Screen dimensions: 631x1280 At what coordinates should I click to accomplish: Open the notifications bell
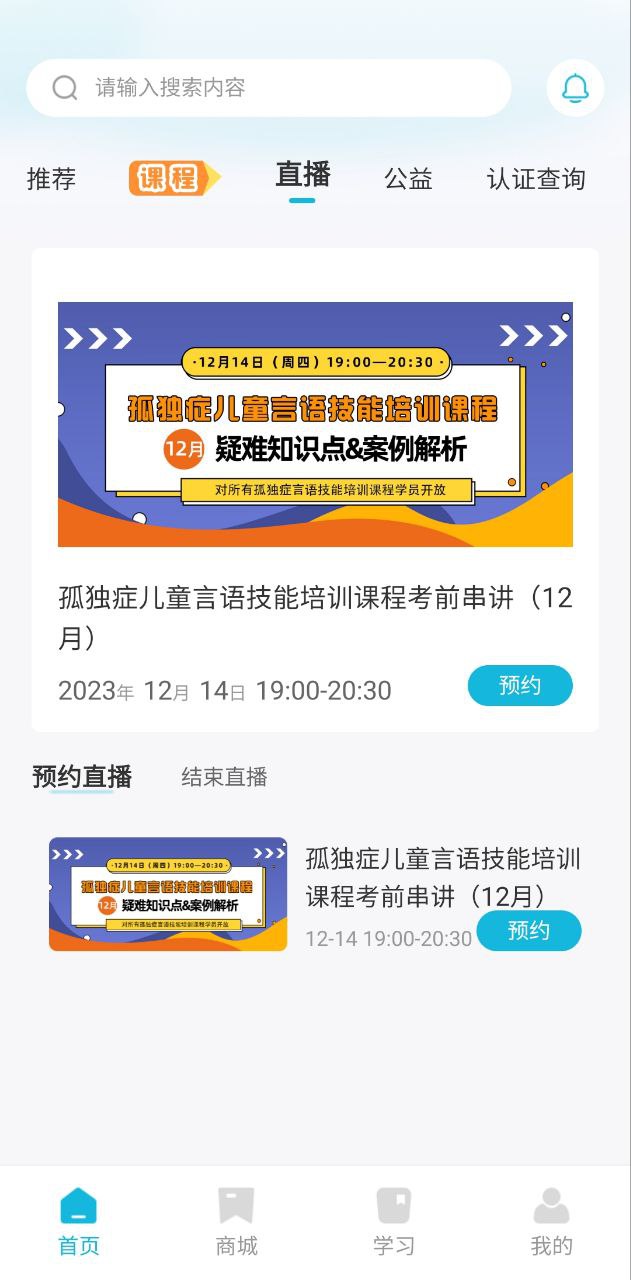tap(575, 88)
